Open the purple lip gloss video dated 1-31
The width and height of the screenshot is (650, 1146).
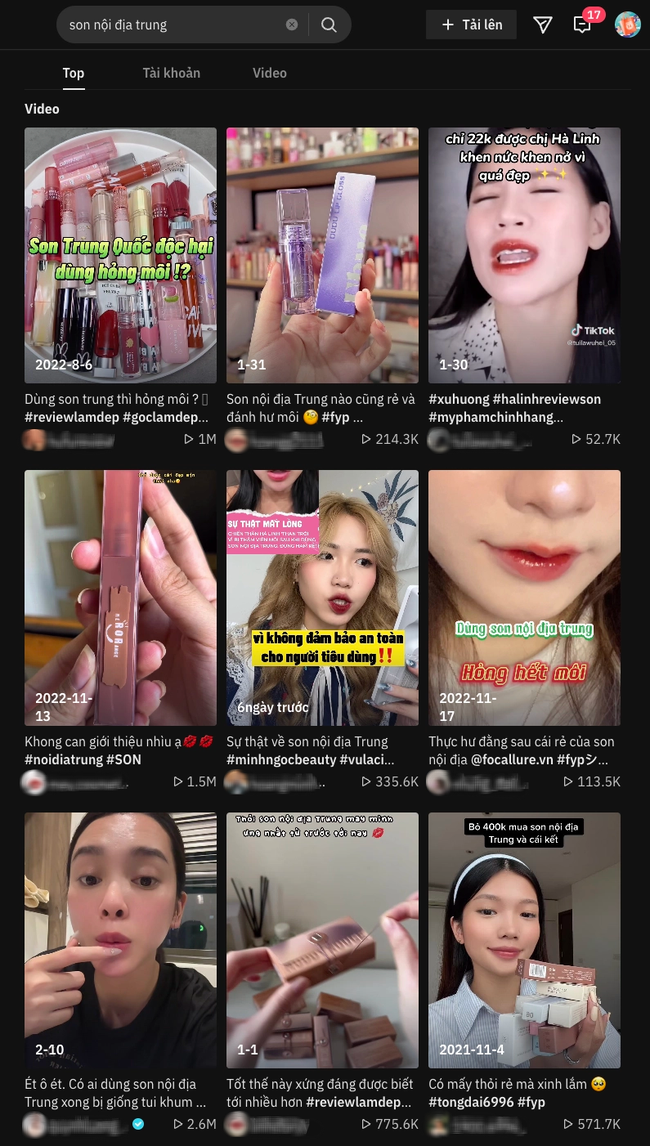(322, 255)
